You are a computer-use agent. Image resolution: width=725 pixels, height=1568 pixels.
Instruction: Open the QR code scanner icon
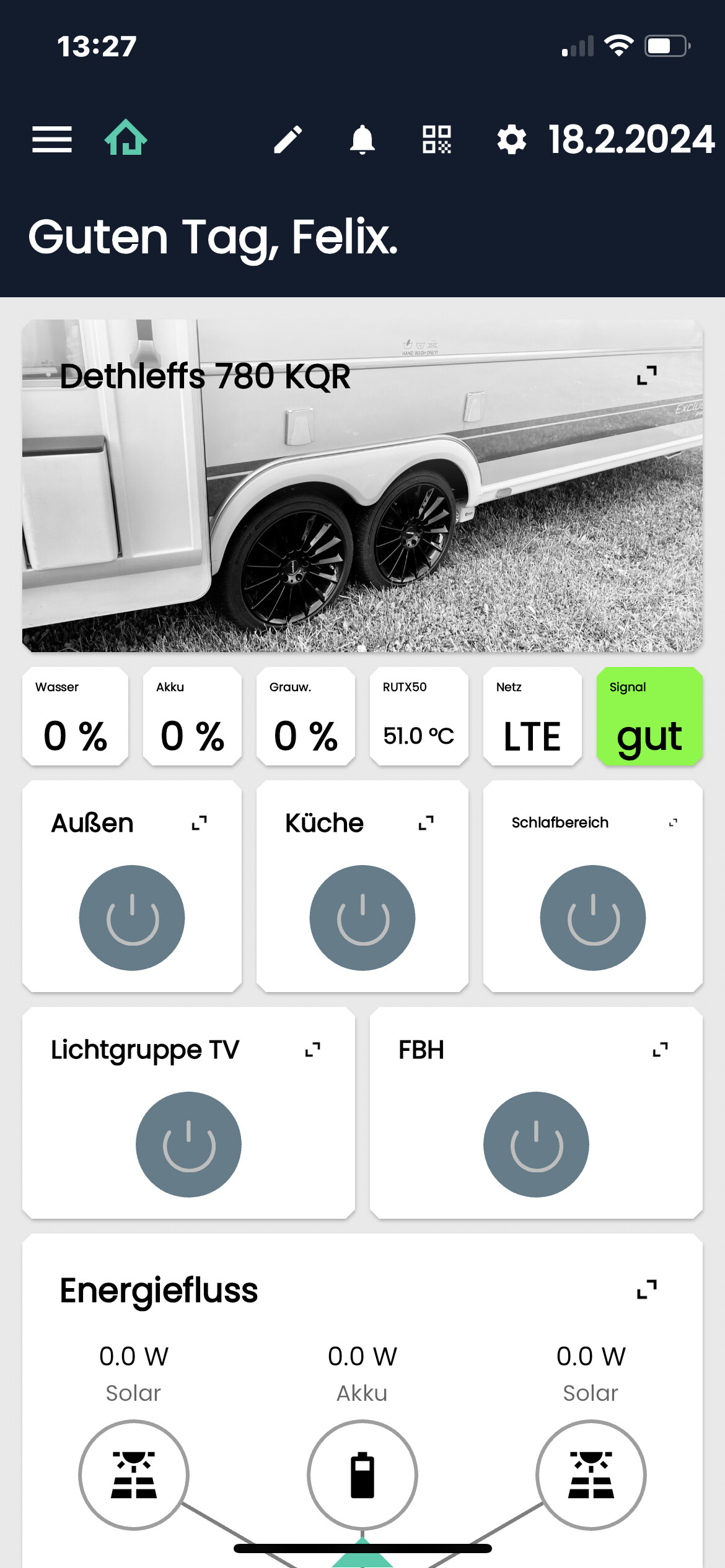436,141
